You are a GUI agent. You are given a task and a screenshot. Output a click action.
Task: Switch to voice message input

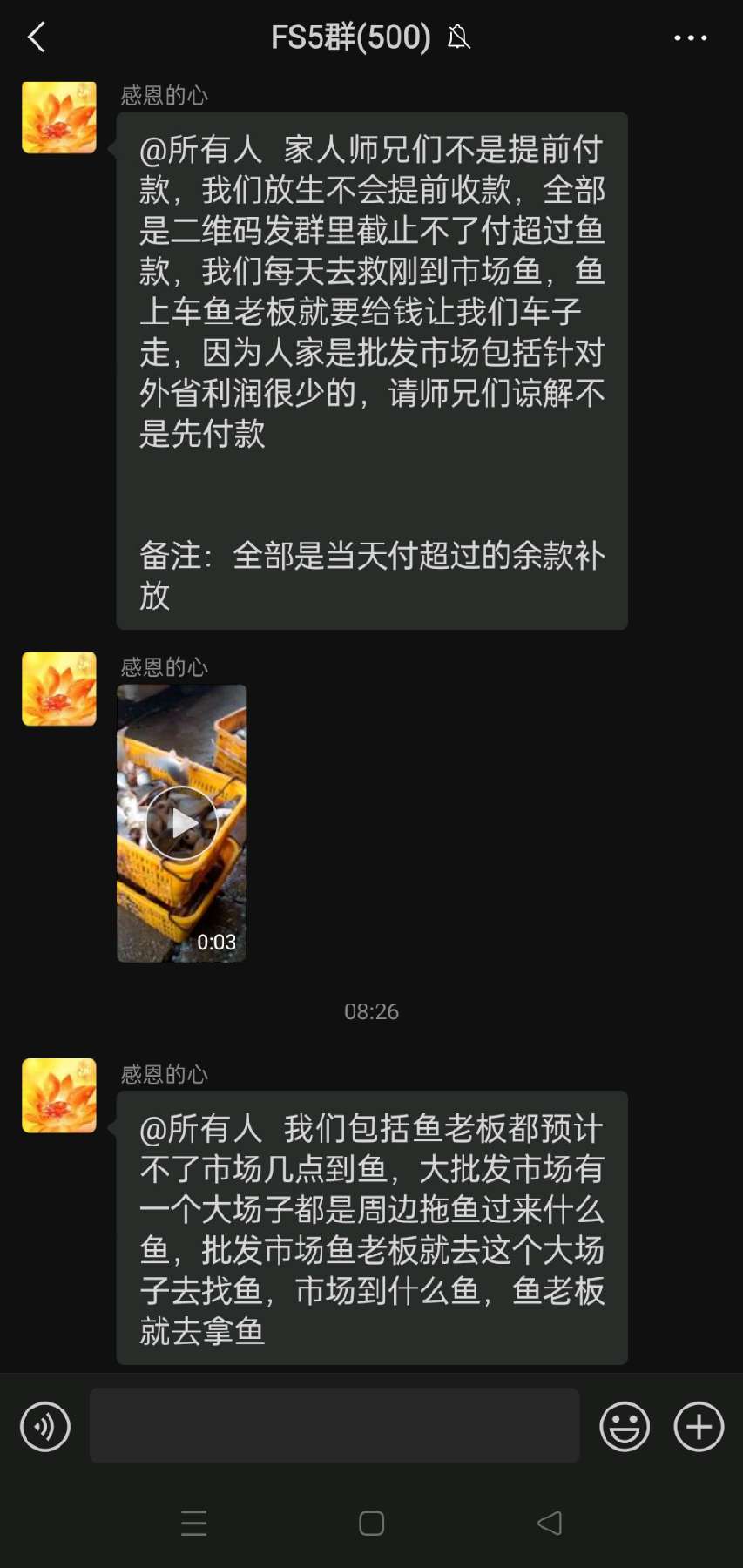coord(45,1427)
